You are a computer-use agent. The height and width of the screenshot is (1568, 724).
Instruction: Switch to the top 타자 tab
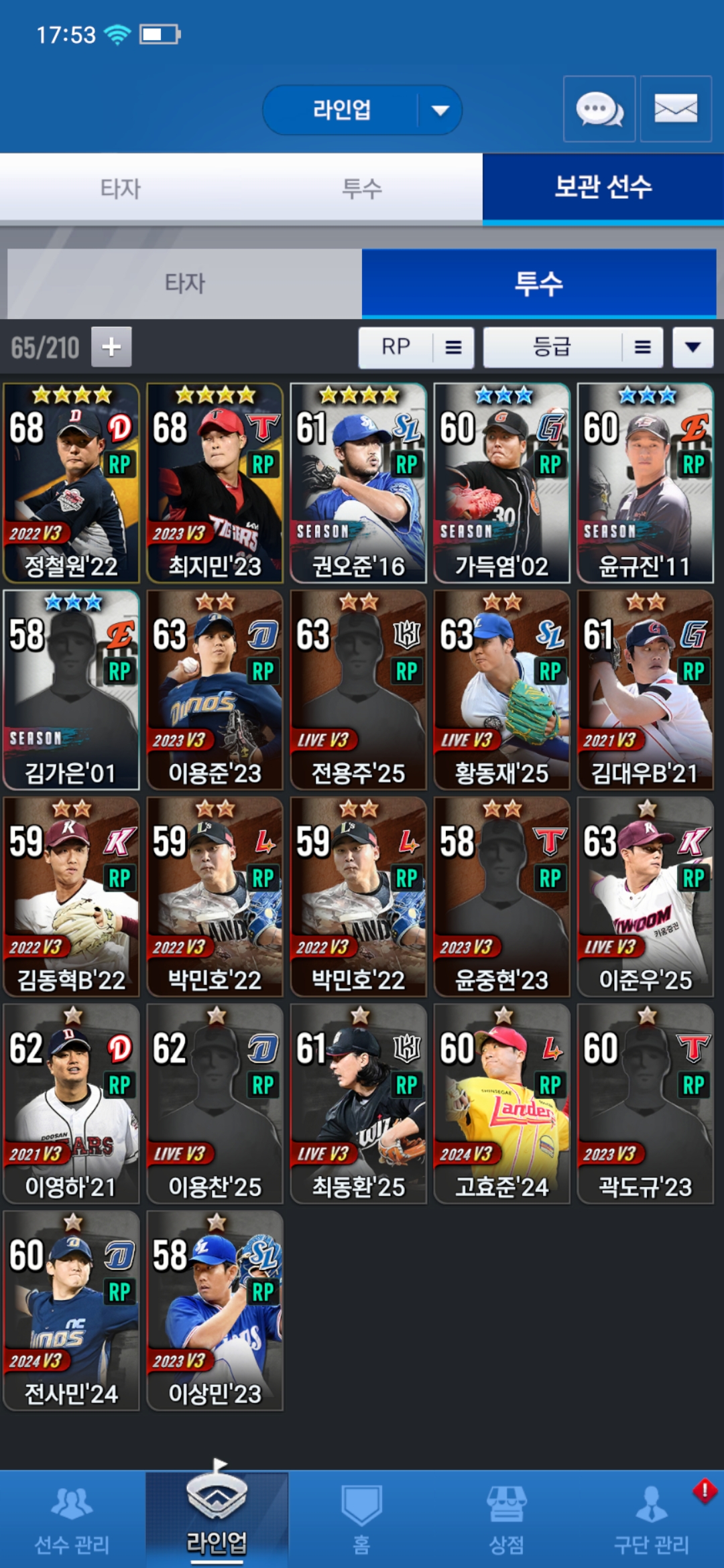pos(121,188)
